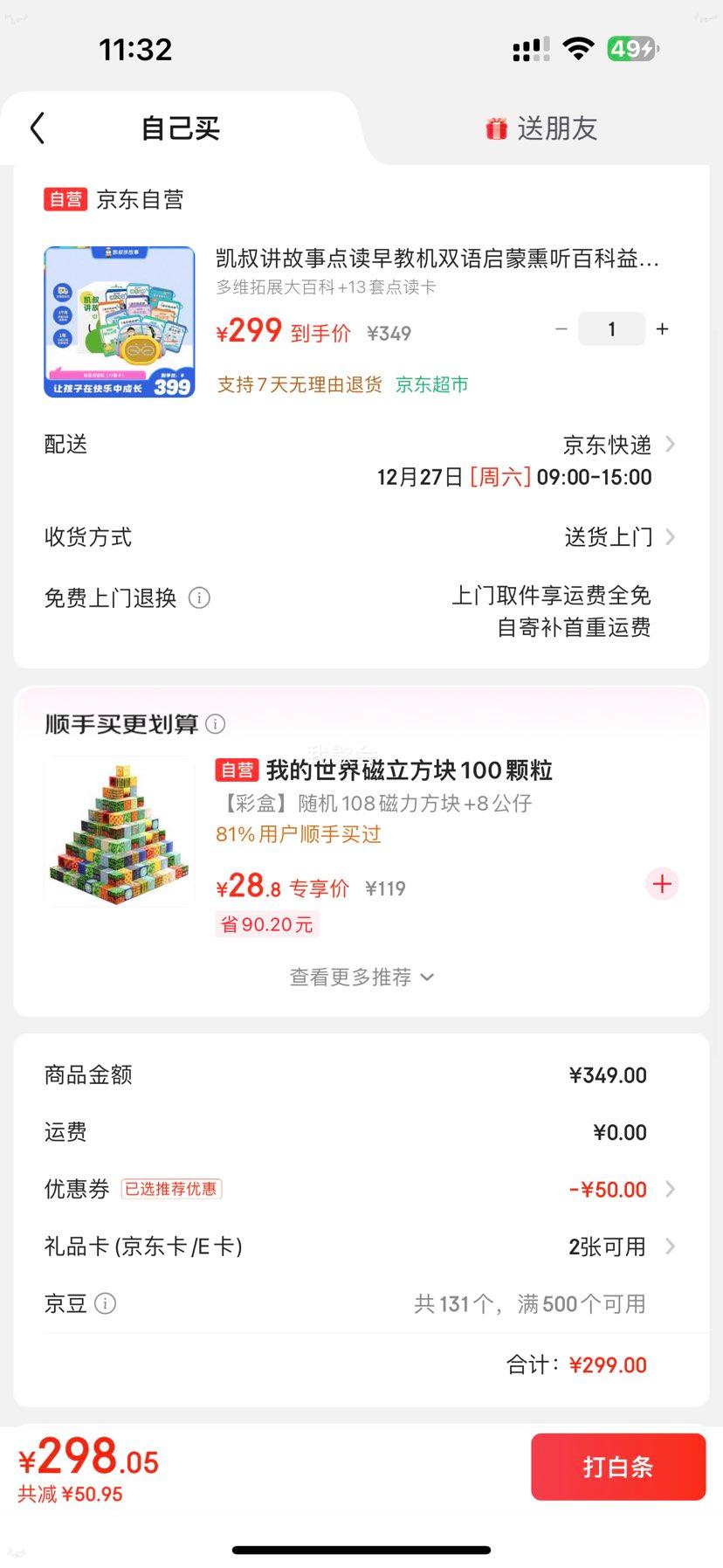
Task: Switch to the 自己买 tab
Action: 178,128
